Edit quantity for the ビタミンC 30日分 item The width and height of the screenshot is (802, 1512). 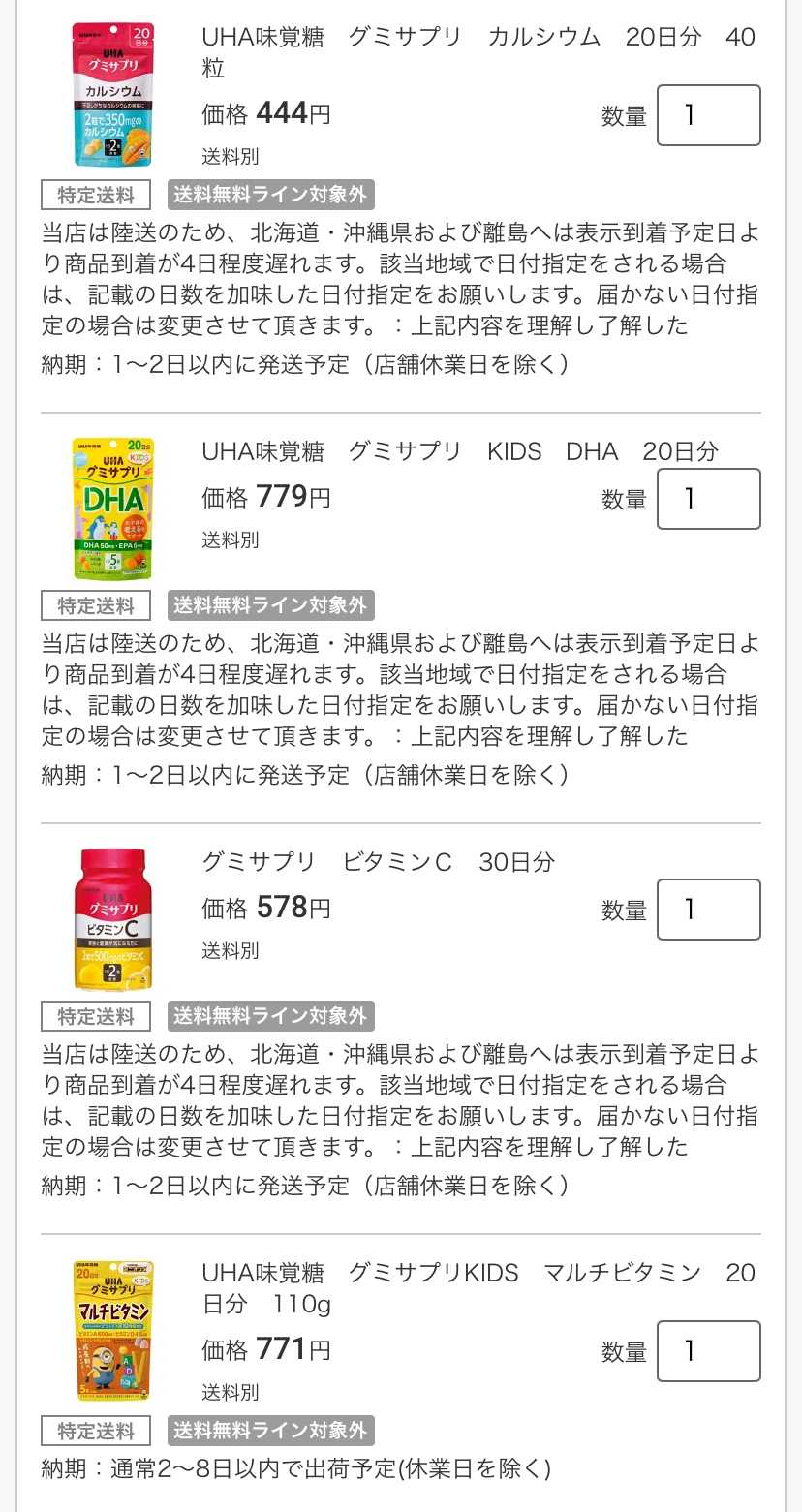pos(708,910)
